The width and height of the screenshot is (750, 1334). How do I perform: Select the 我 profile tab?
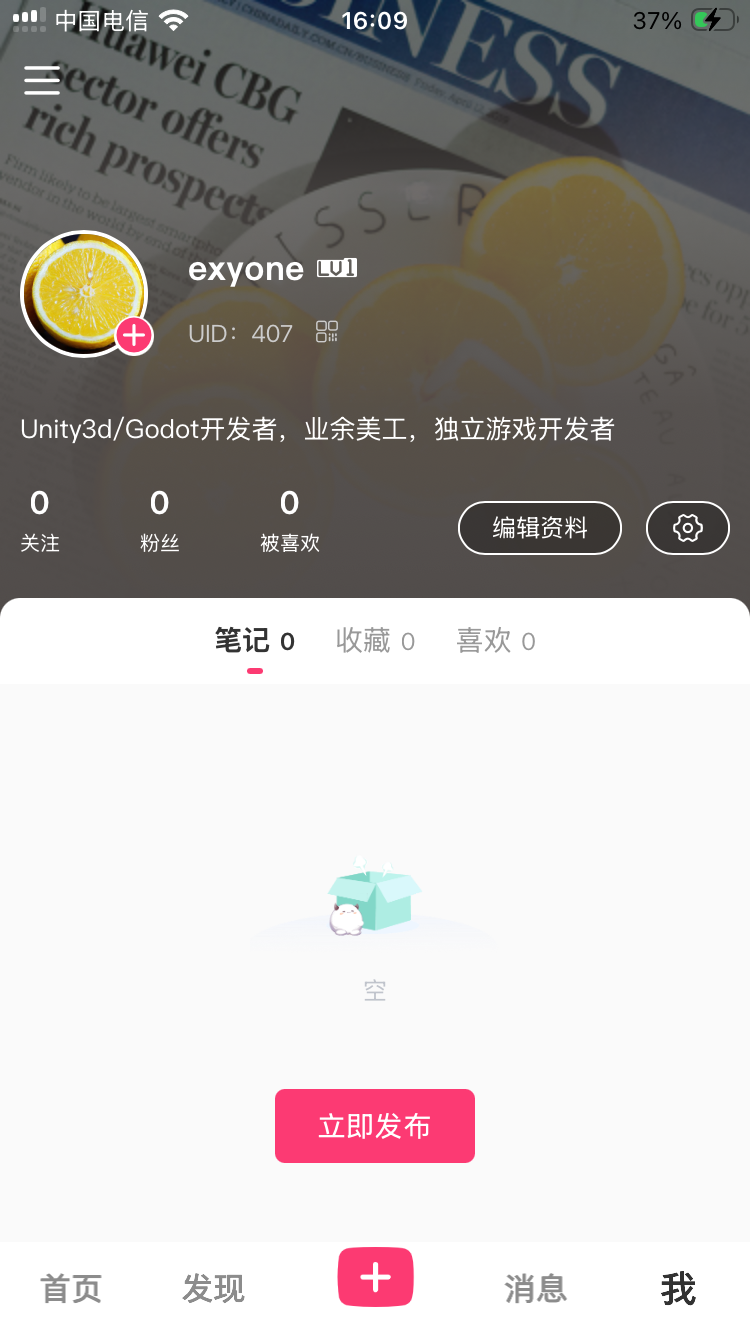coord(678,1289)
